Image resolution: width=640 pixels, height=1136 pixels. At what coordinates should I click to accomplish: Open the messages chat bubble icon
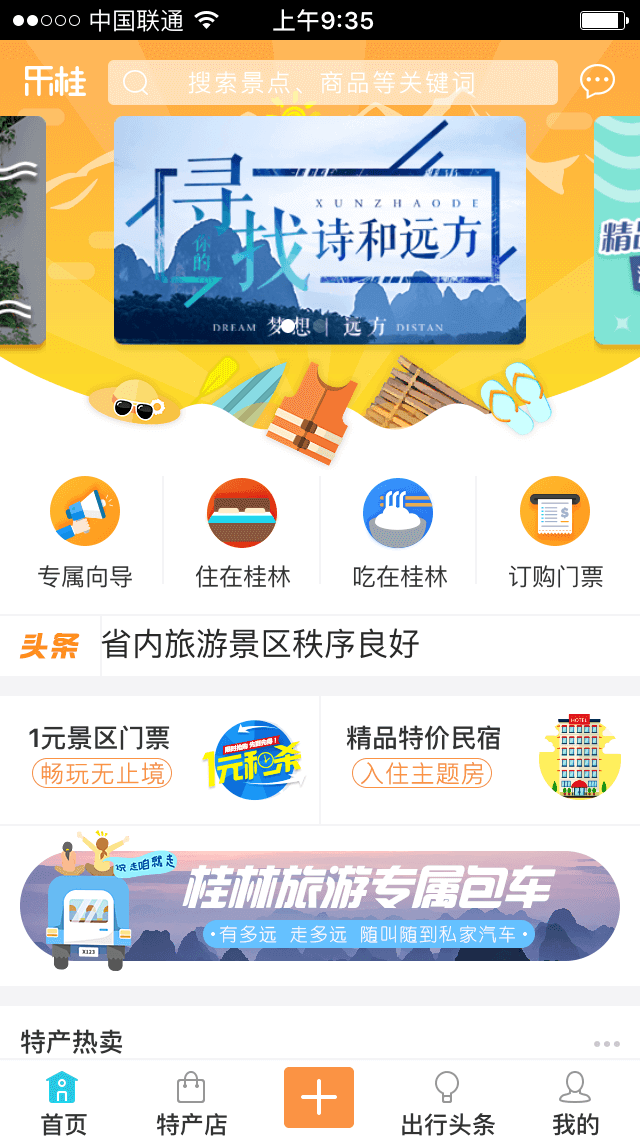(597, 82)
